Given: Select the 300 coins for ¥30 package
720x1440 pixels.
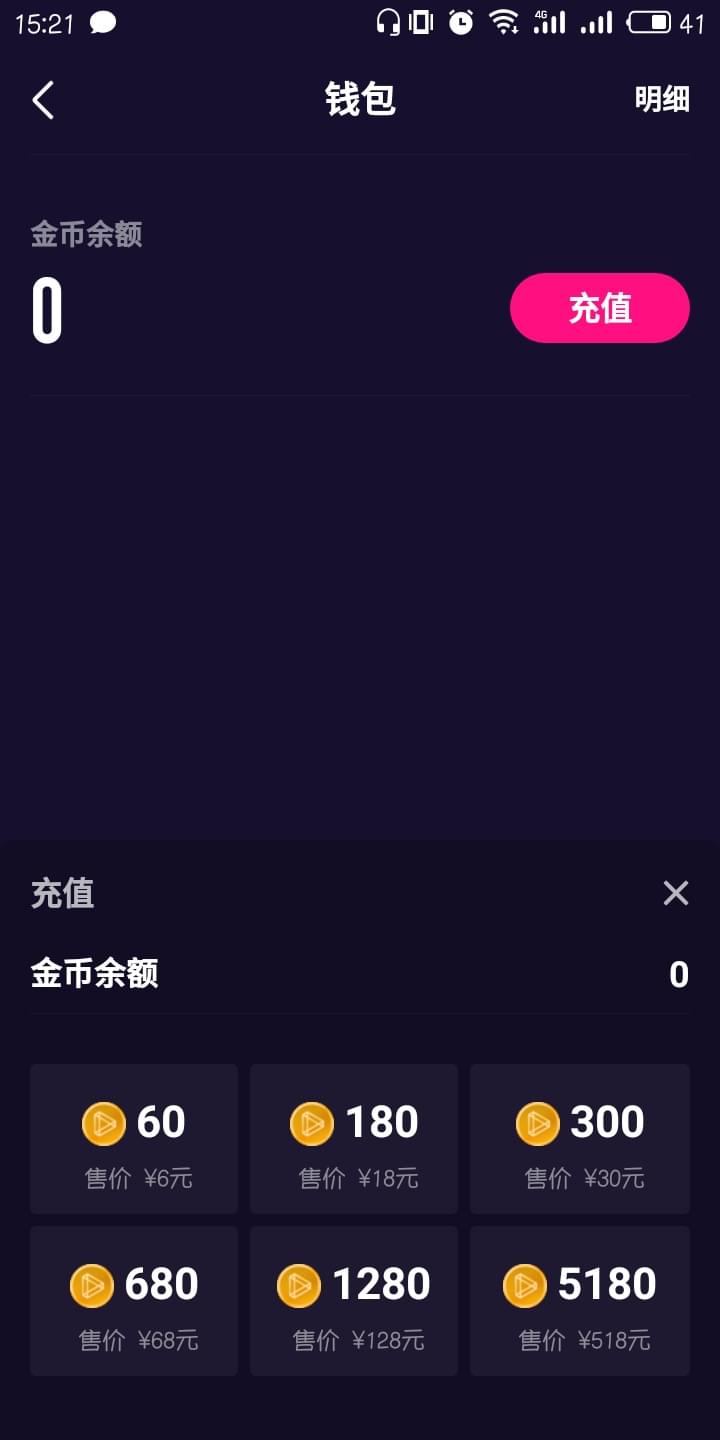Looking at the screenshot, I should pyautogui.click(x=579, y=1139).
